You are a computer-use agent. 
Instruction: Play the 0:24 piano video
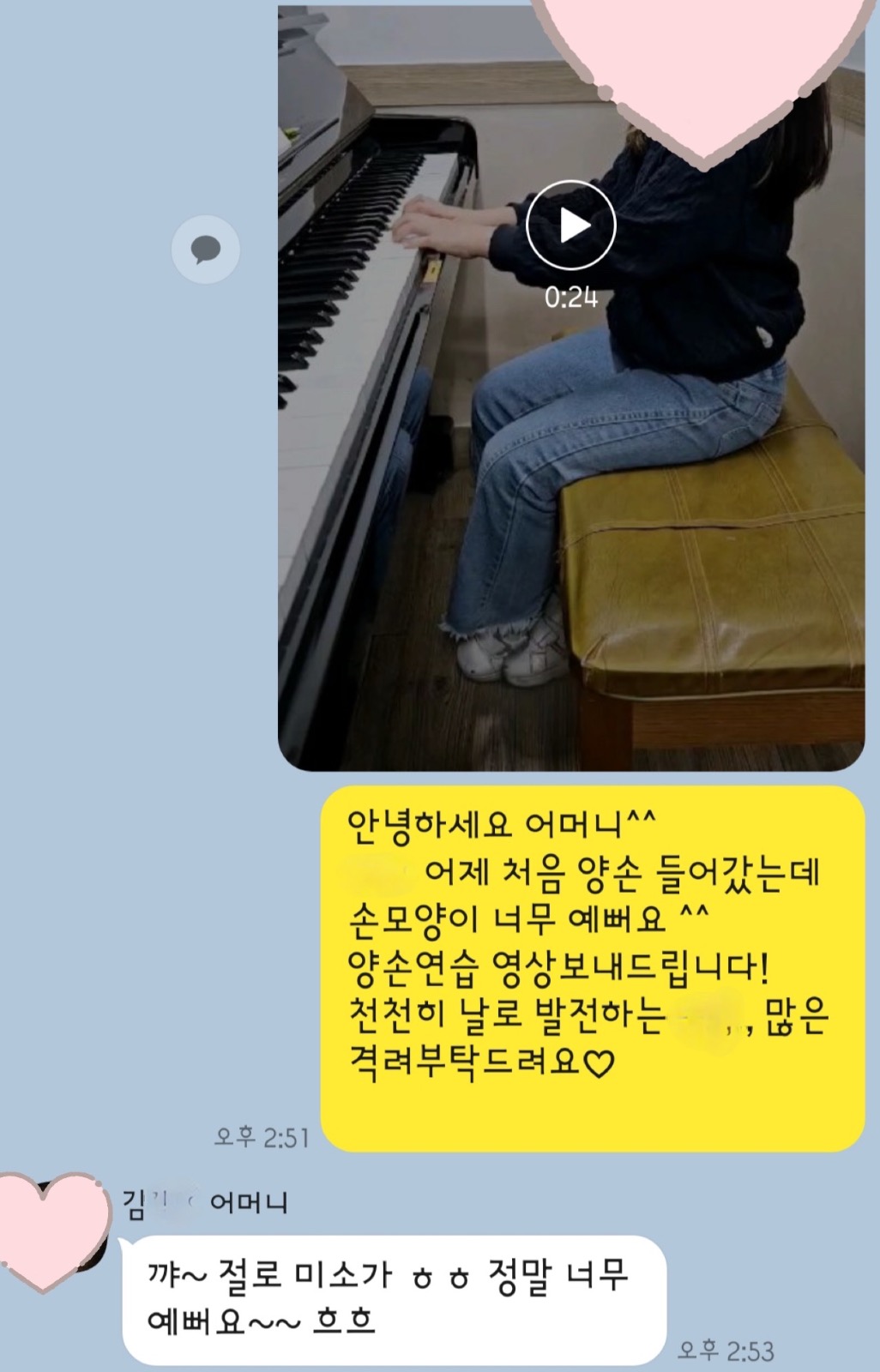tap(571, 226)
